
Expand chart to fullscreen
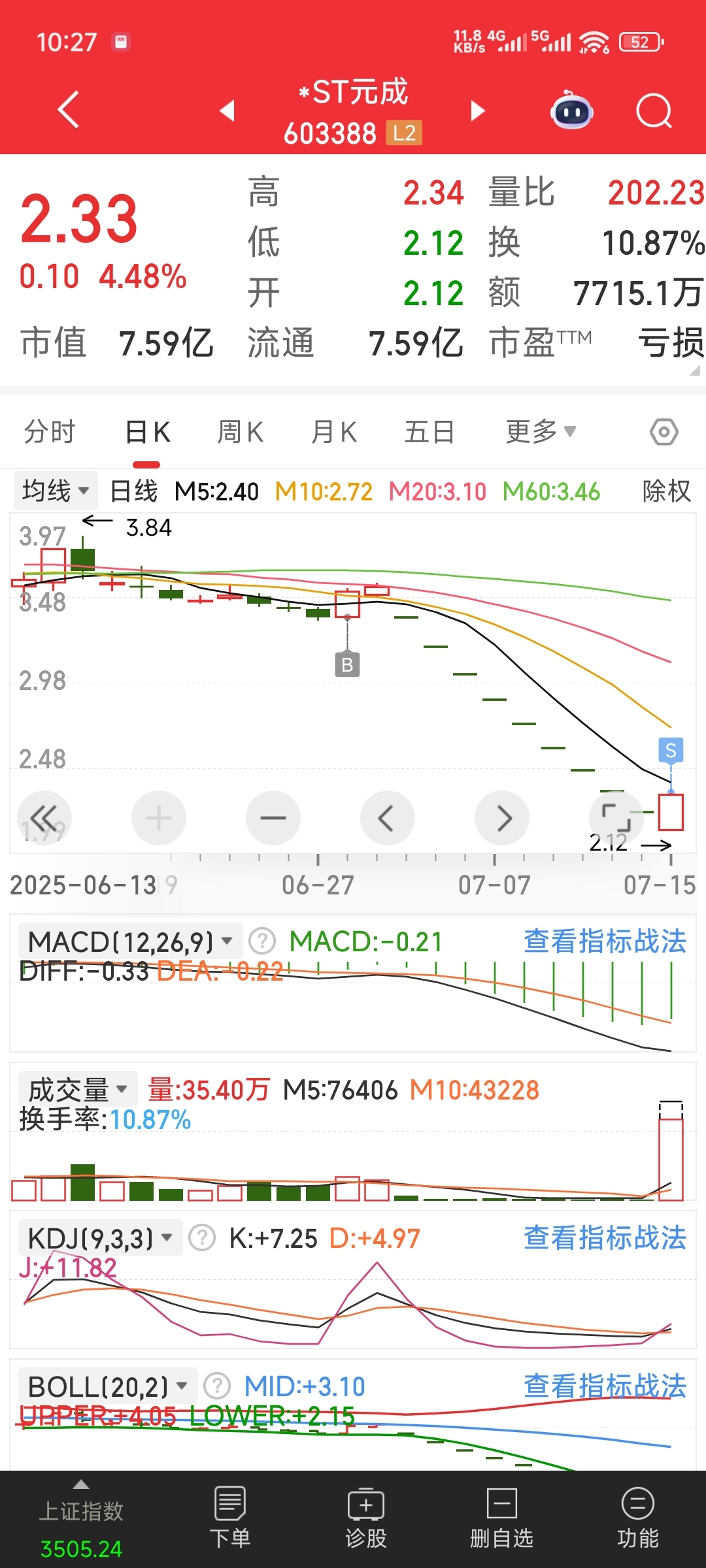(616, 818)
